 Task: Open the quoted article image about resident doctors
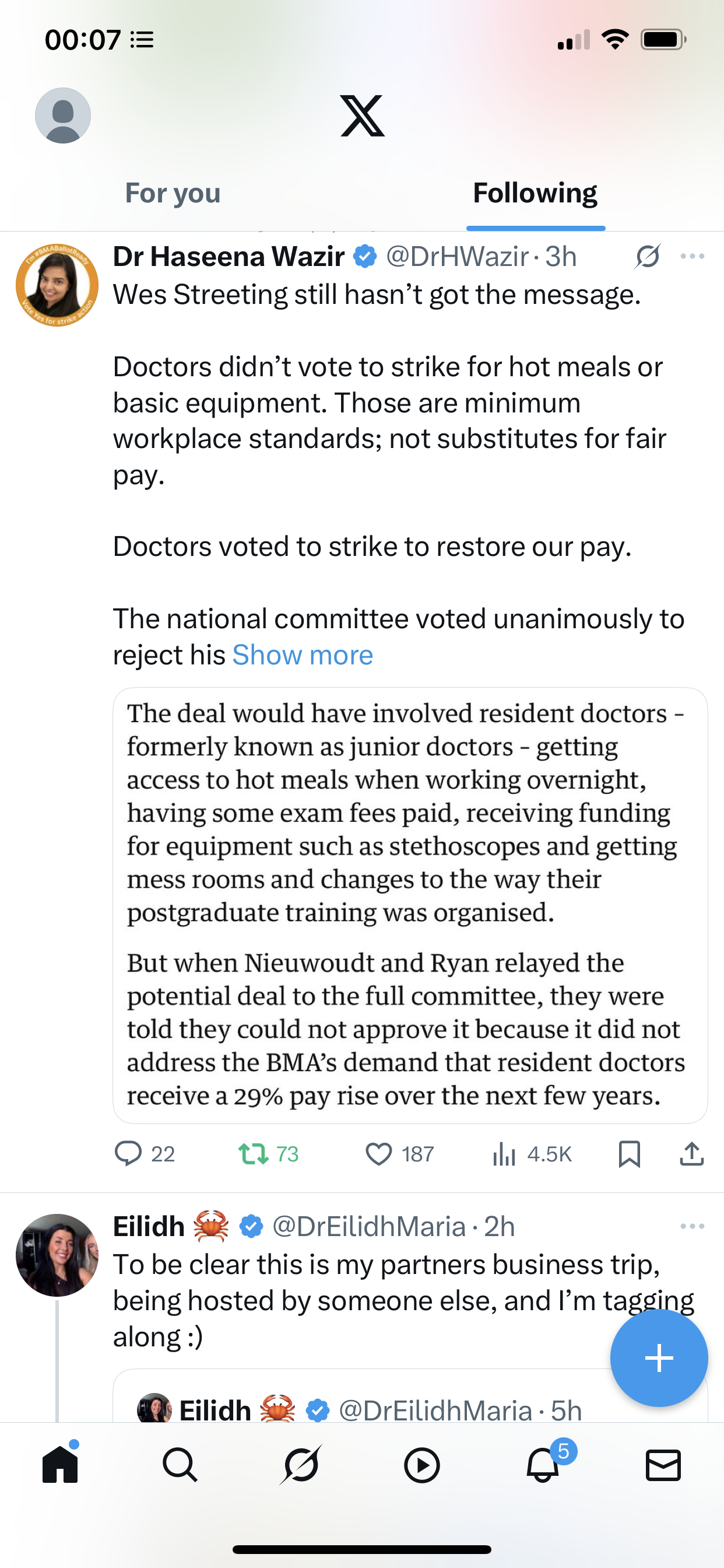coord(410,905)
